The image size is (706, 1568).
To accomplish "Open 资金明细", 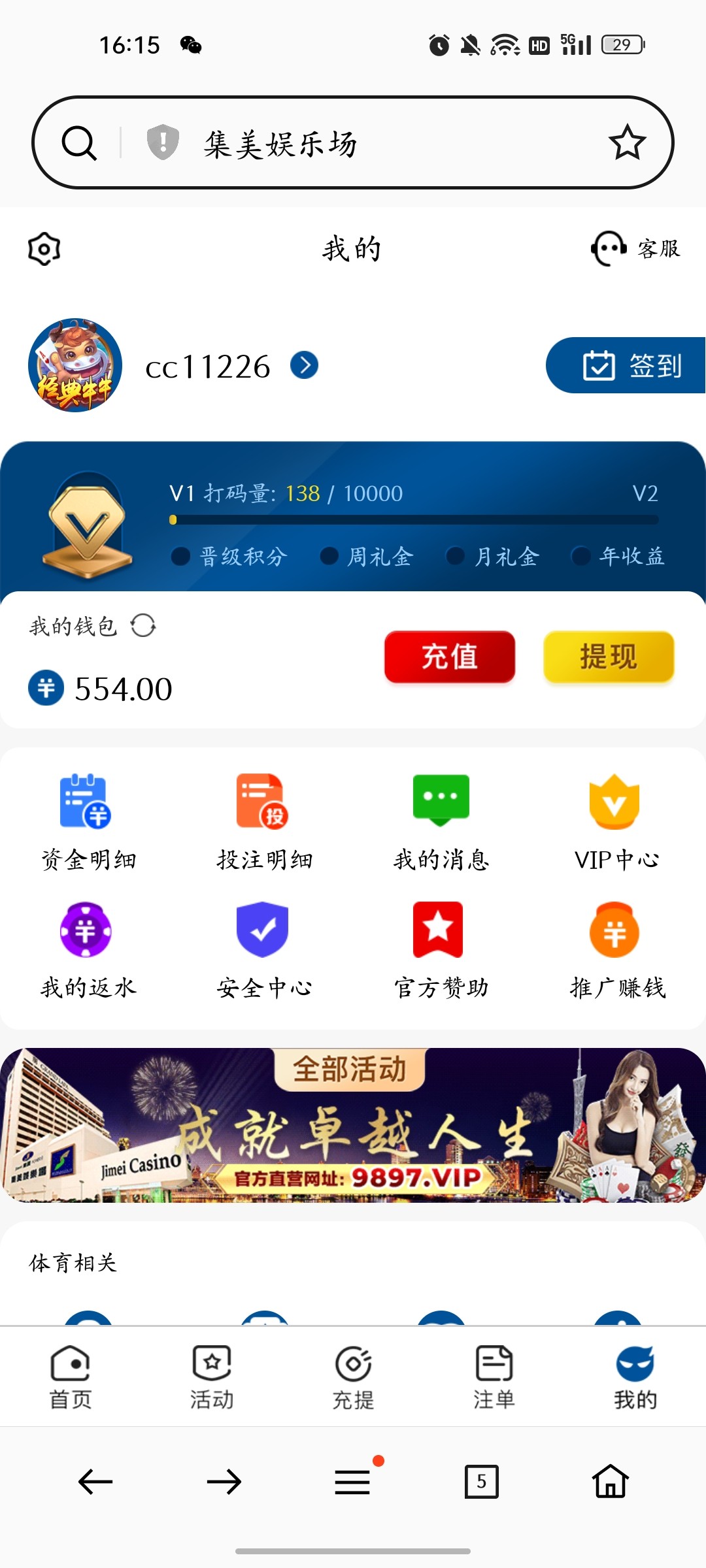I will pyautogui.click(x=88, y=821).
